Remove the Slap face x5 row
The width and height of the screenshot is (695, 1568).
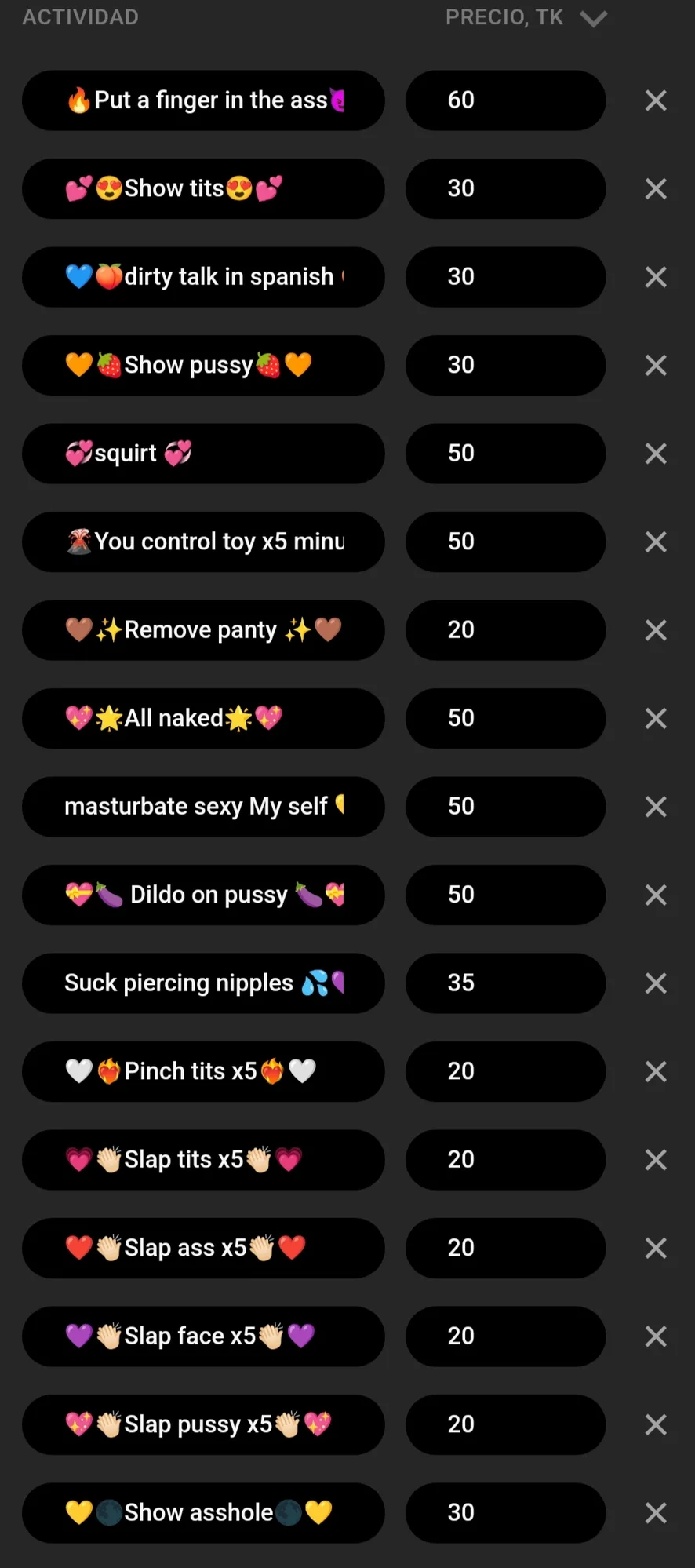pyautogui.click(x=656, y=1336)
